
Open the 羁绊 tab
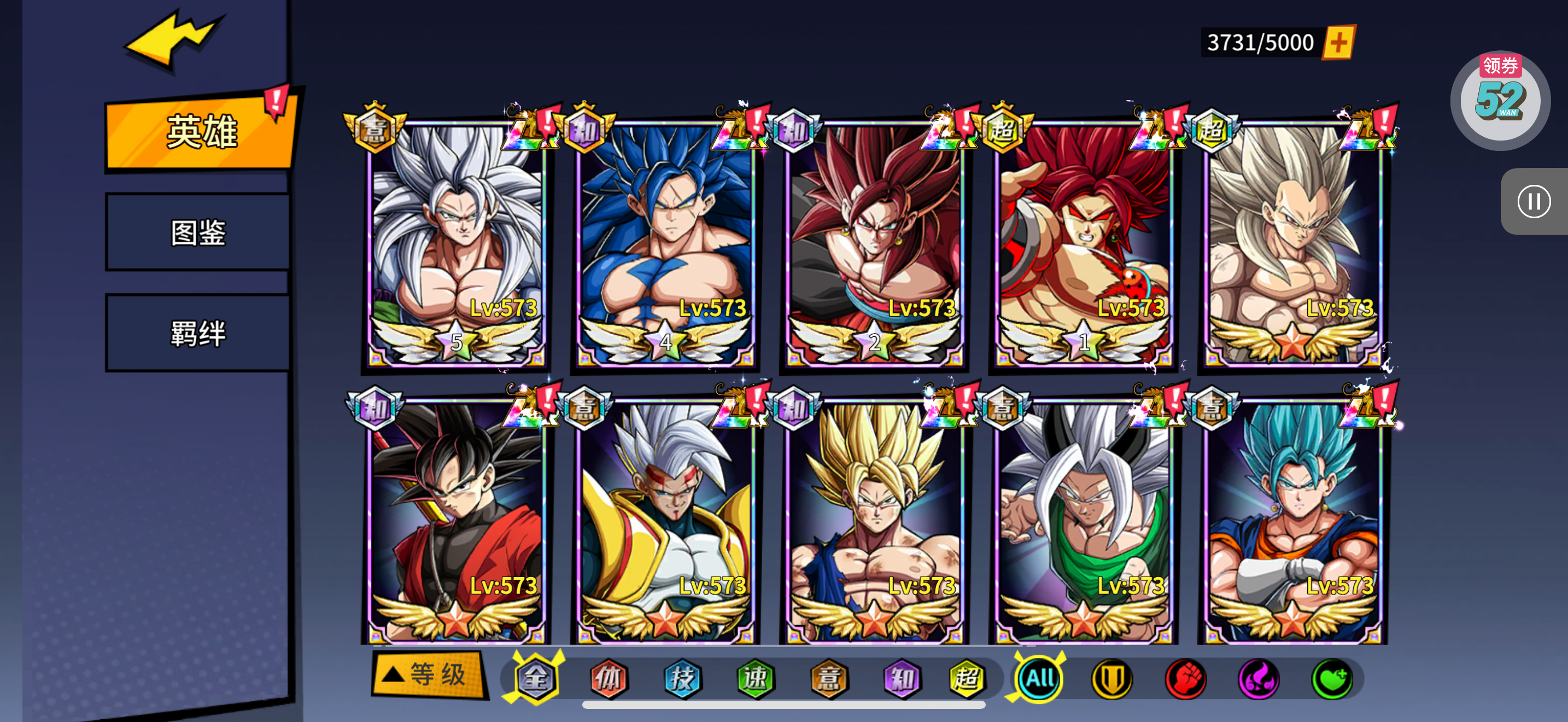tap(198, 334)
